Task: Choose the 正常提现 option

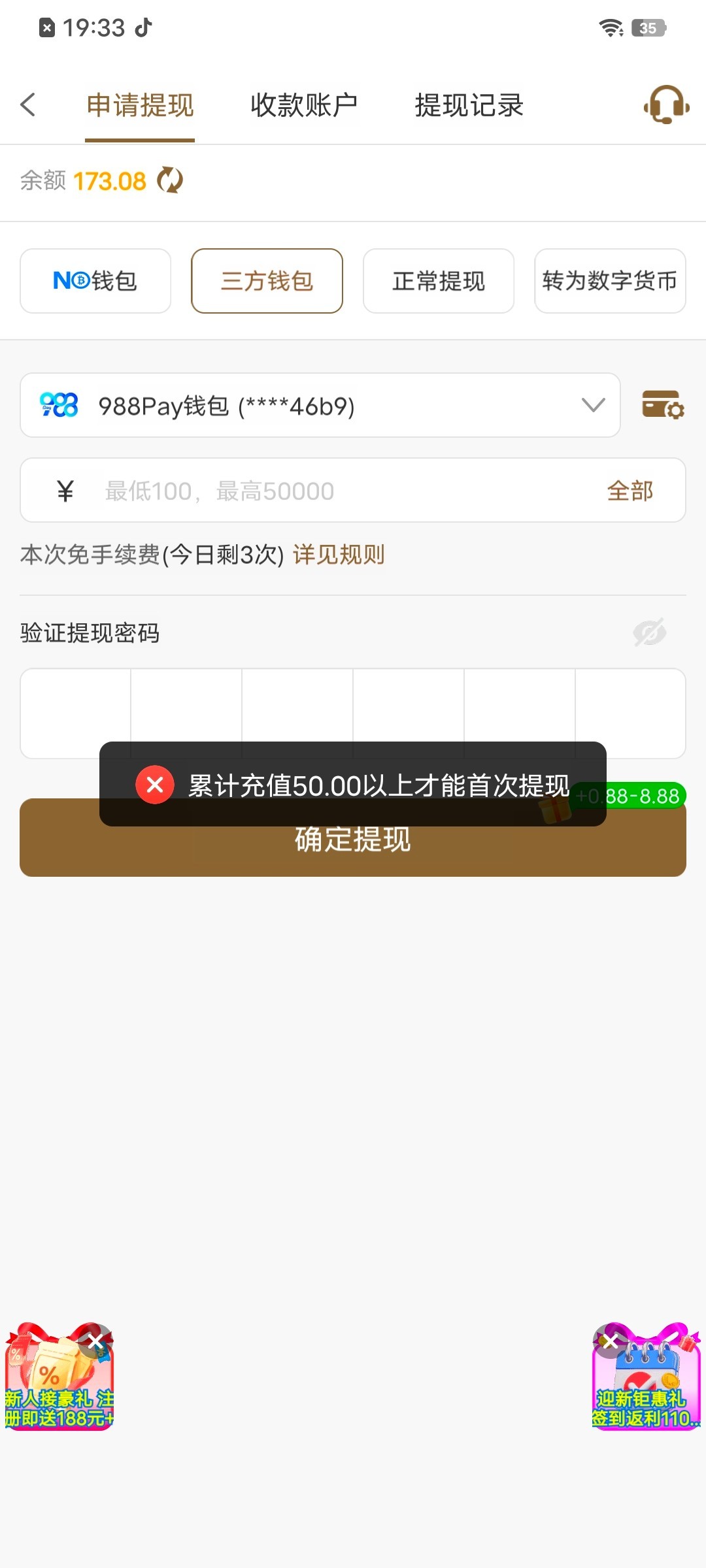Action: pyautogui.click(x=439, y=281)
